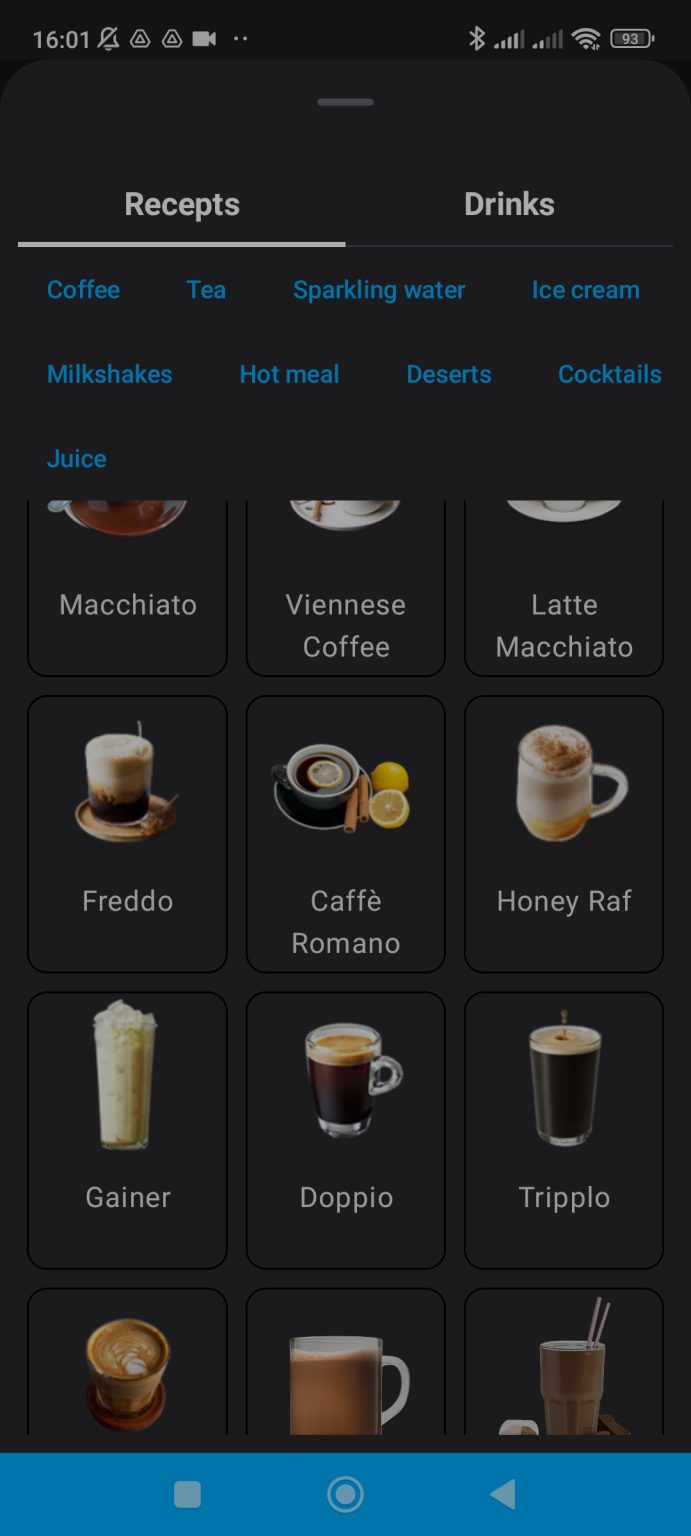Jump to the Juice category
The image size is (691, 1536).
[x=76, y=459]
